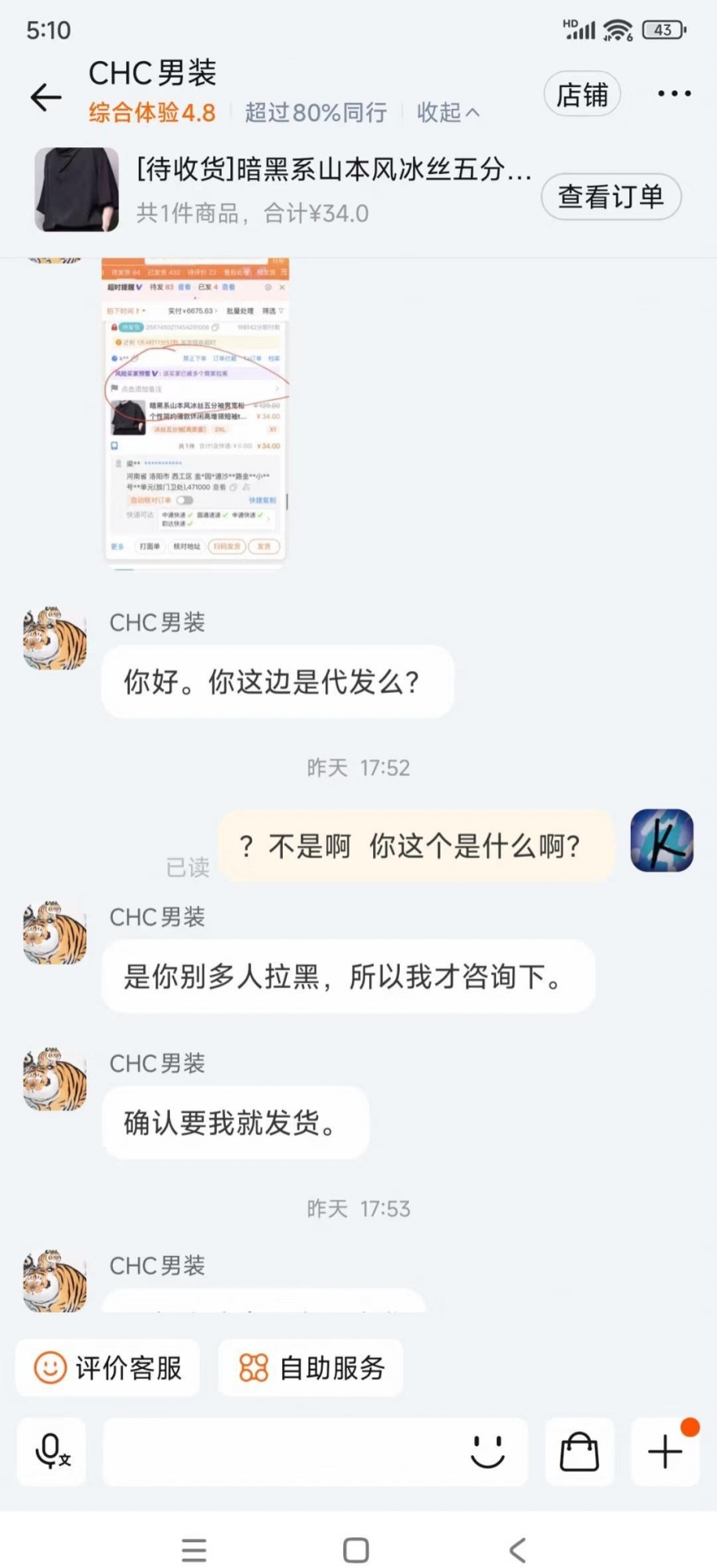Switch to voice input with microphone icon

[52, 1452]
